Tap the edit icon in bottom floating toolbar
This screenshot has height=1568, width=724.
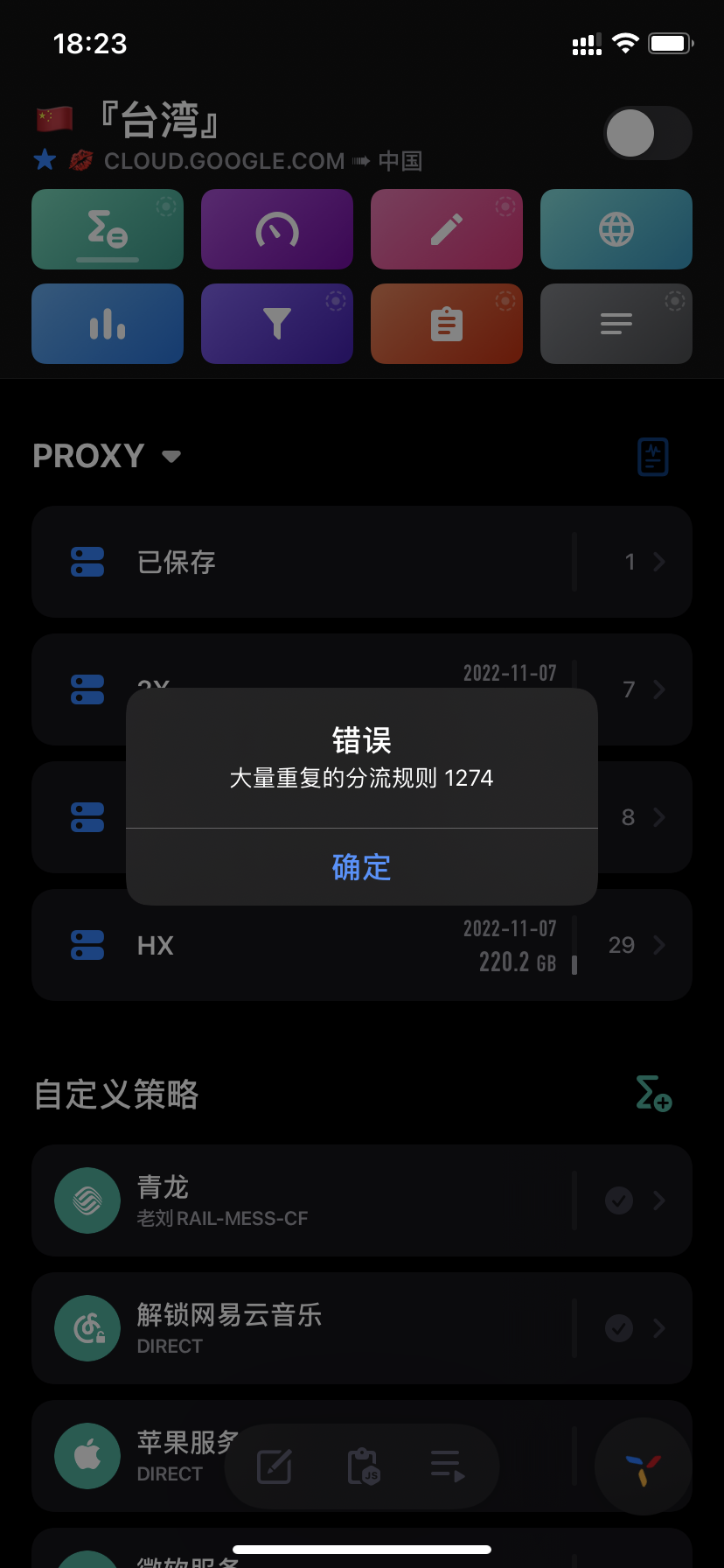(275, 1465)
